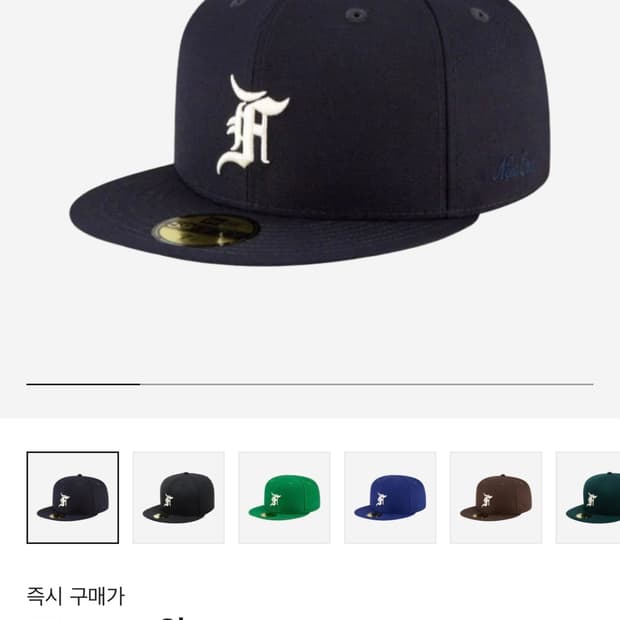Choose the bright green cap thumbnail

(x=284, y=497)
